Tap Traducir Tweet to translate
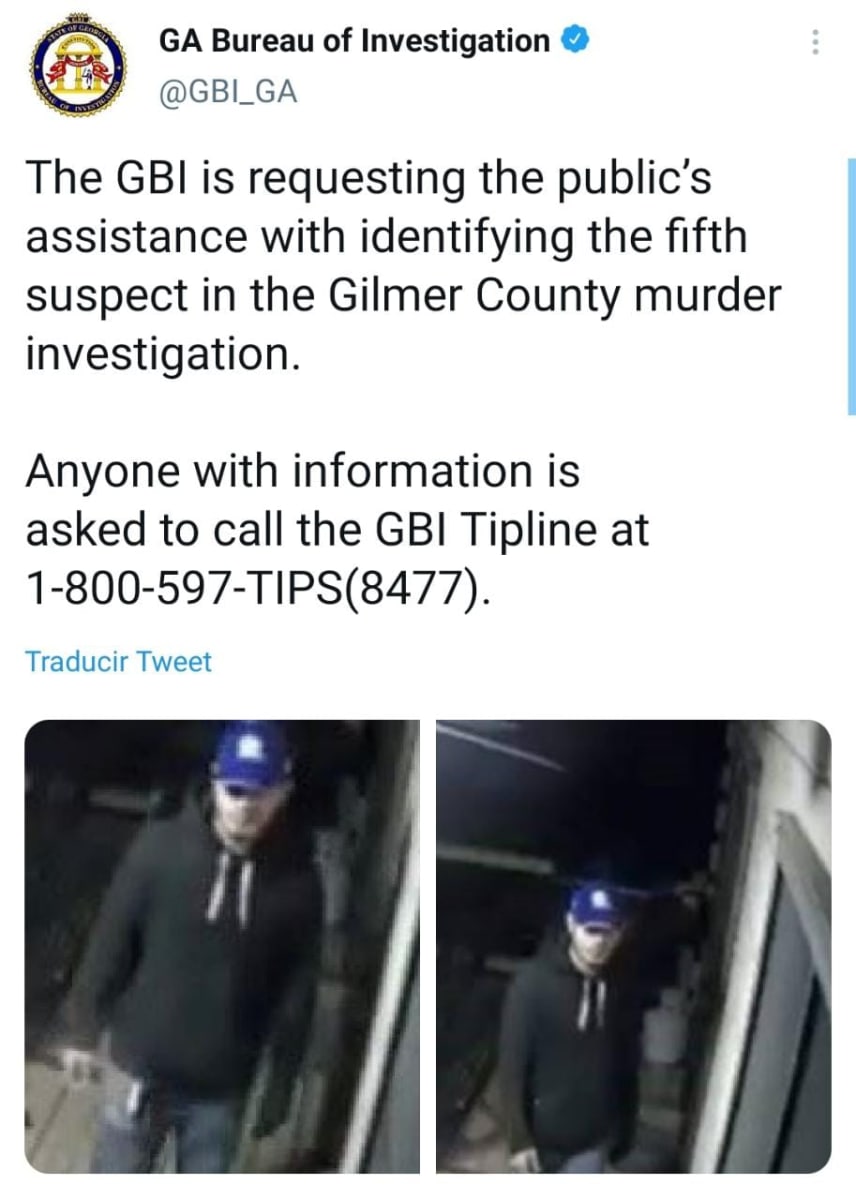Viewport: 856px width, 1200px height. click(x=118, y=661)
